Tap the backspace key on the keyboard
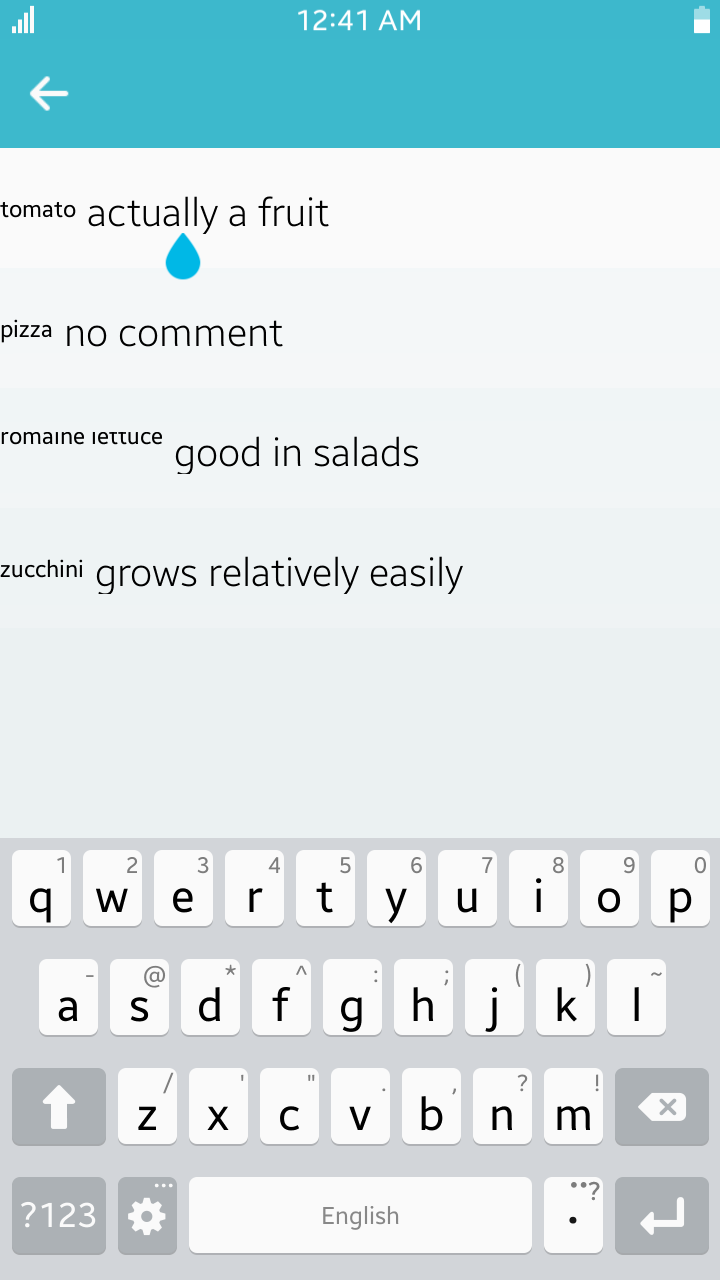The height and width of the screenshot is (1280, 720). coord(661,1107)
